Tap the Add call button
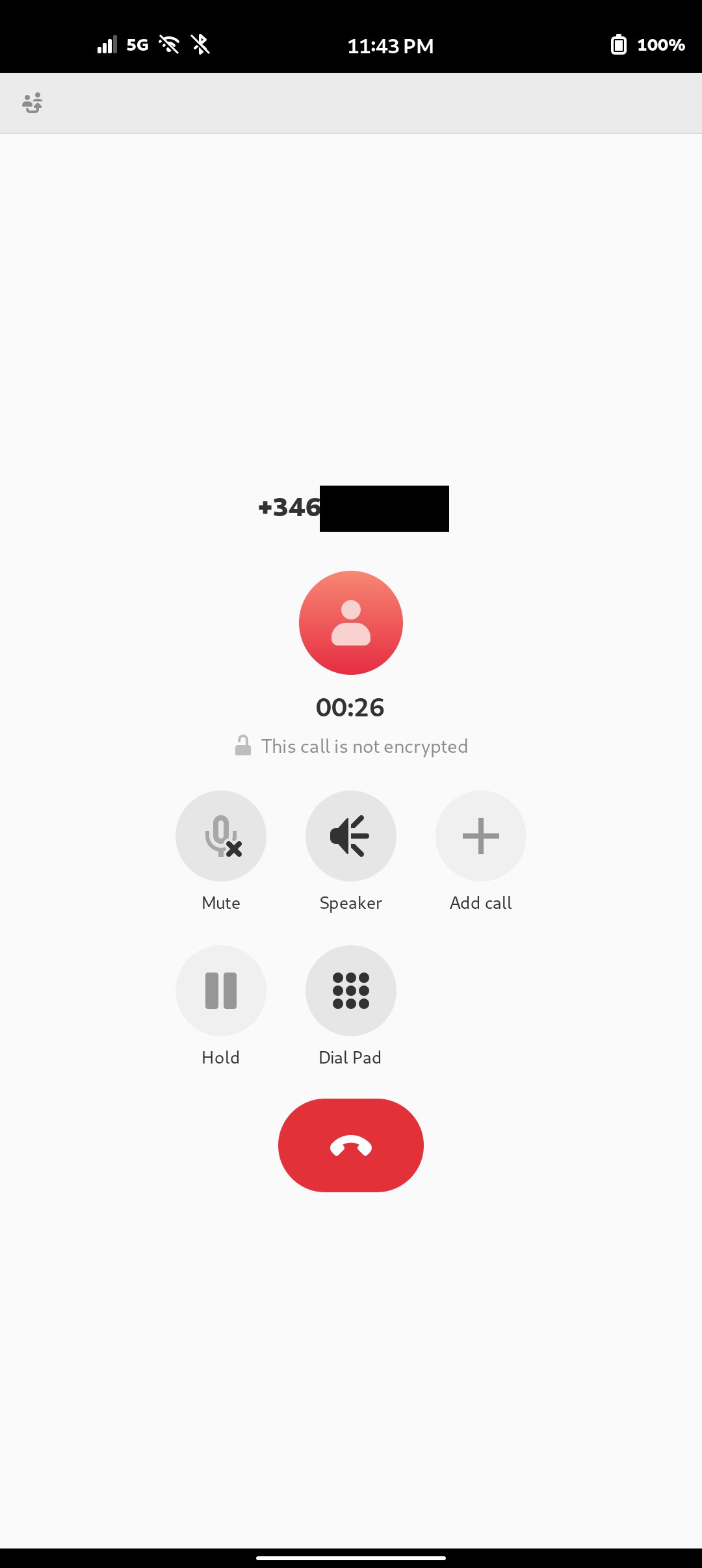This screenshot has height=1568, width=702. pyautogui.click(x=481, y=836)
